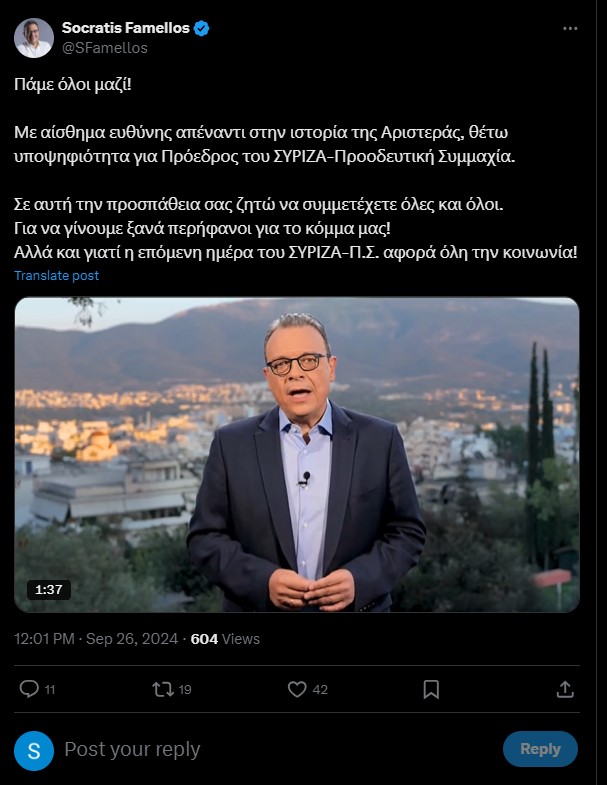Repost this tweet

point(160,689)
